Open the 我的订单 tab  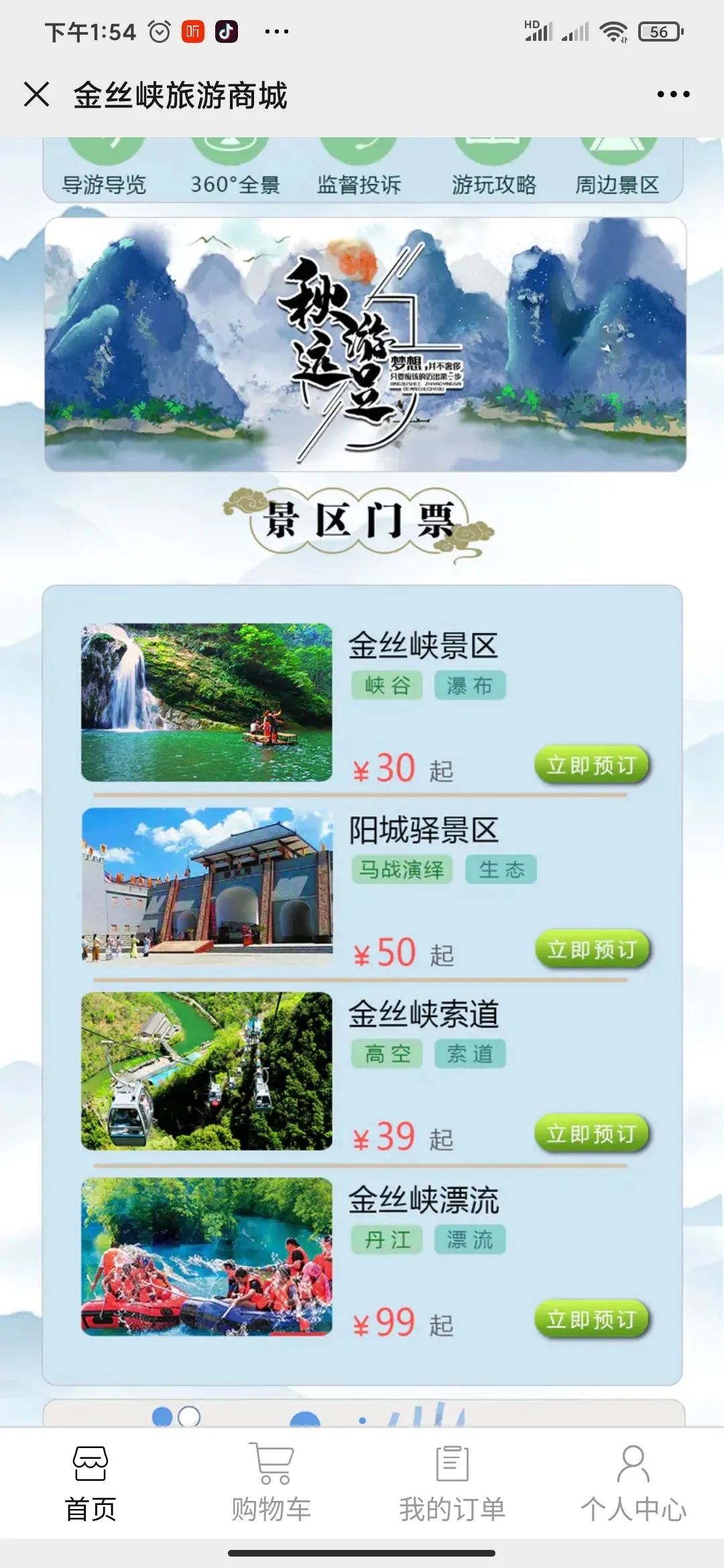tap(452, 1483)
